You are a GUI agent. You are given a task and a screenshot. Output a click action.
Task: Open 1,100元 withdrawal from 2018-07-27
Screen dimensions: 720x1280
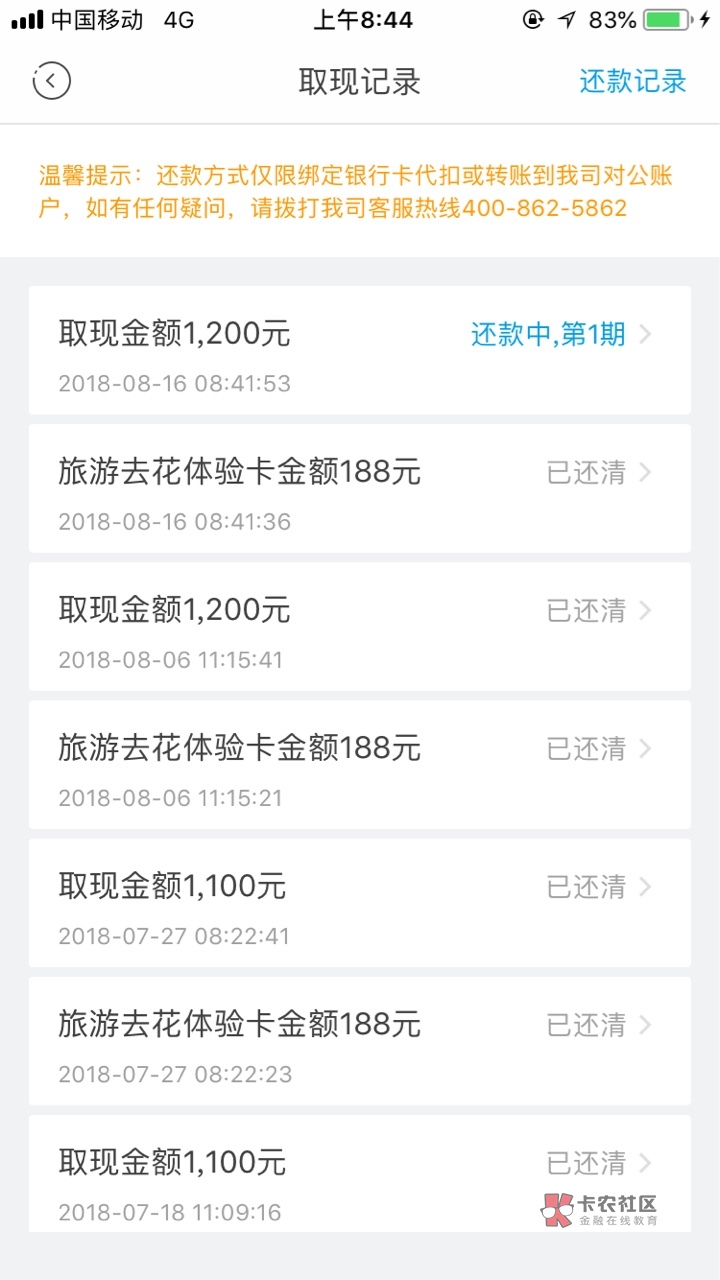coord(359,902)
